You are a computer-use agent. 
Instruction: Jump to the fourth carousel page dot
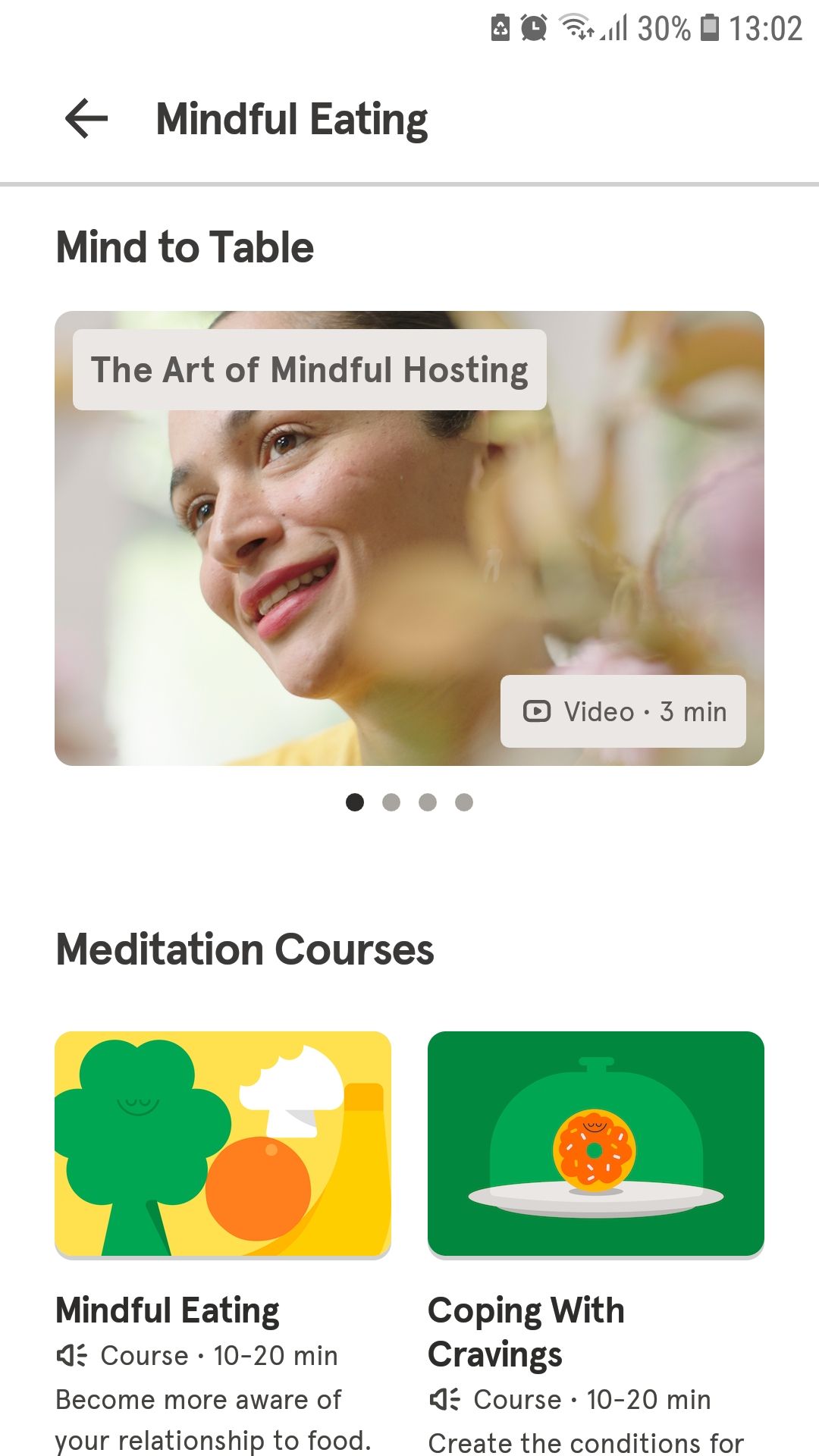[x=464, y=802]
